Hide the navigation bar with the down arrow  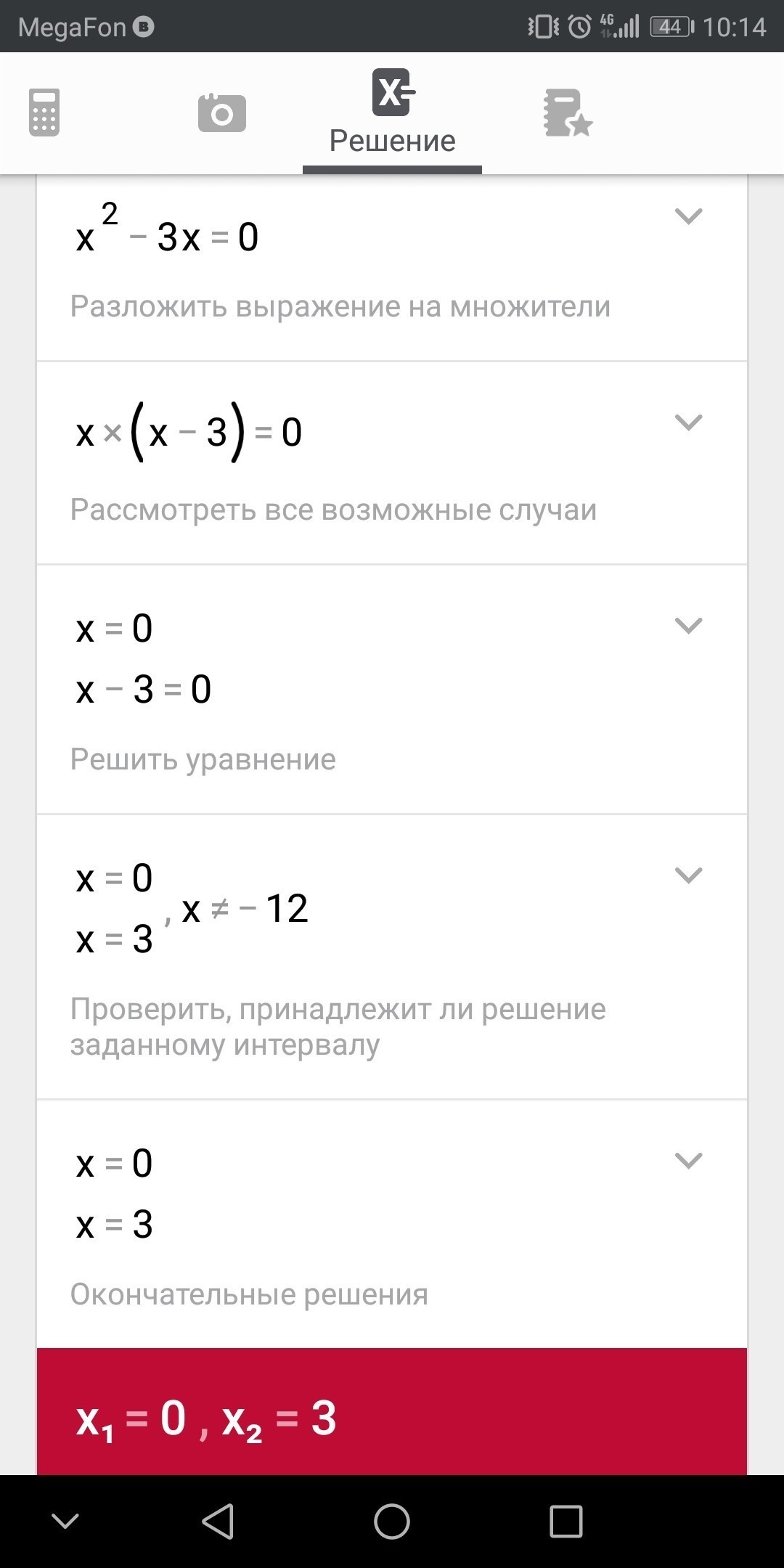click(x=65, y=1522)
